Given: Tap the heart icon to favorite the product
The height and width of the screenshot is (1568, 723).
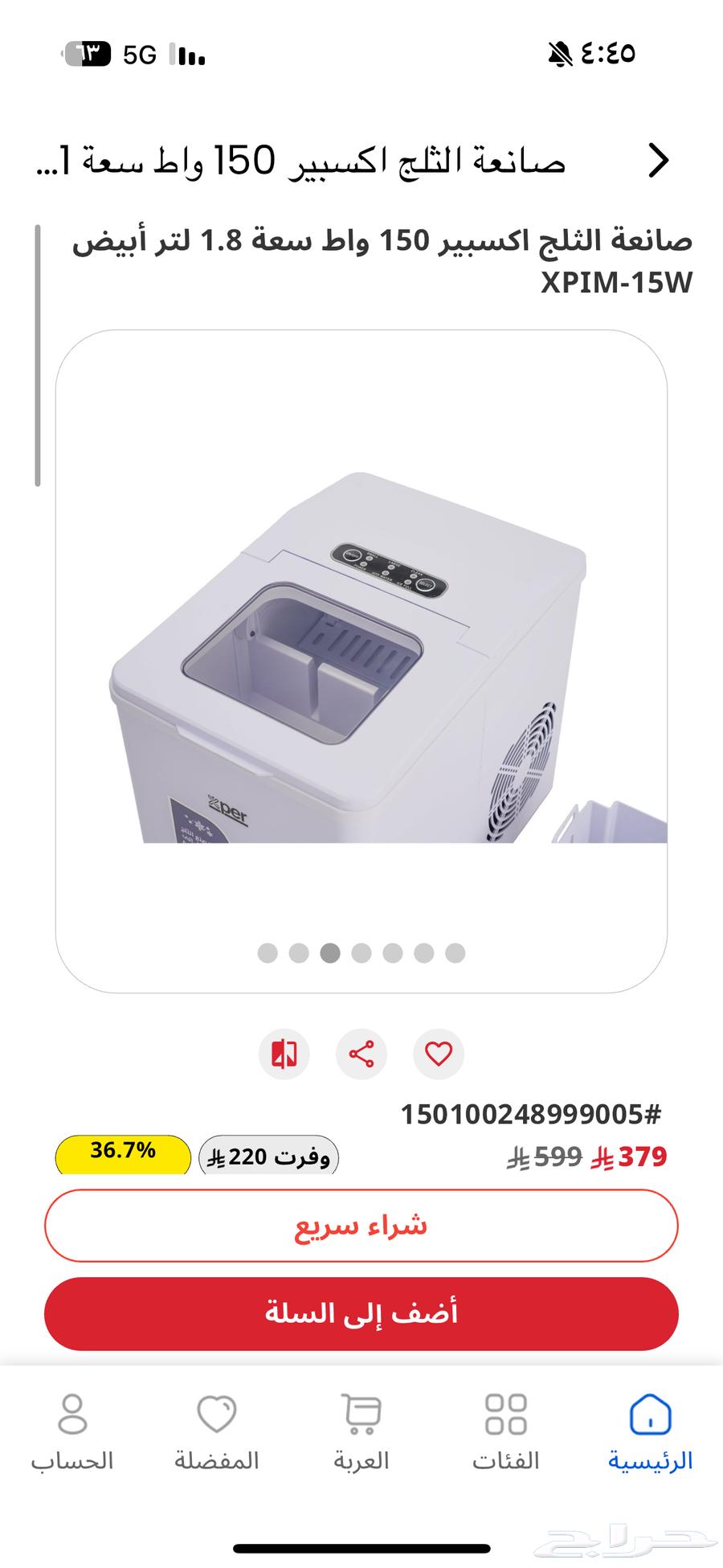Looking at the screenshot, I should [x=439, y=1054].
